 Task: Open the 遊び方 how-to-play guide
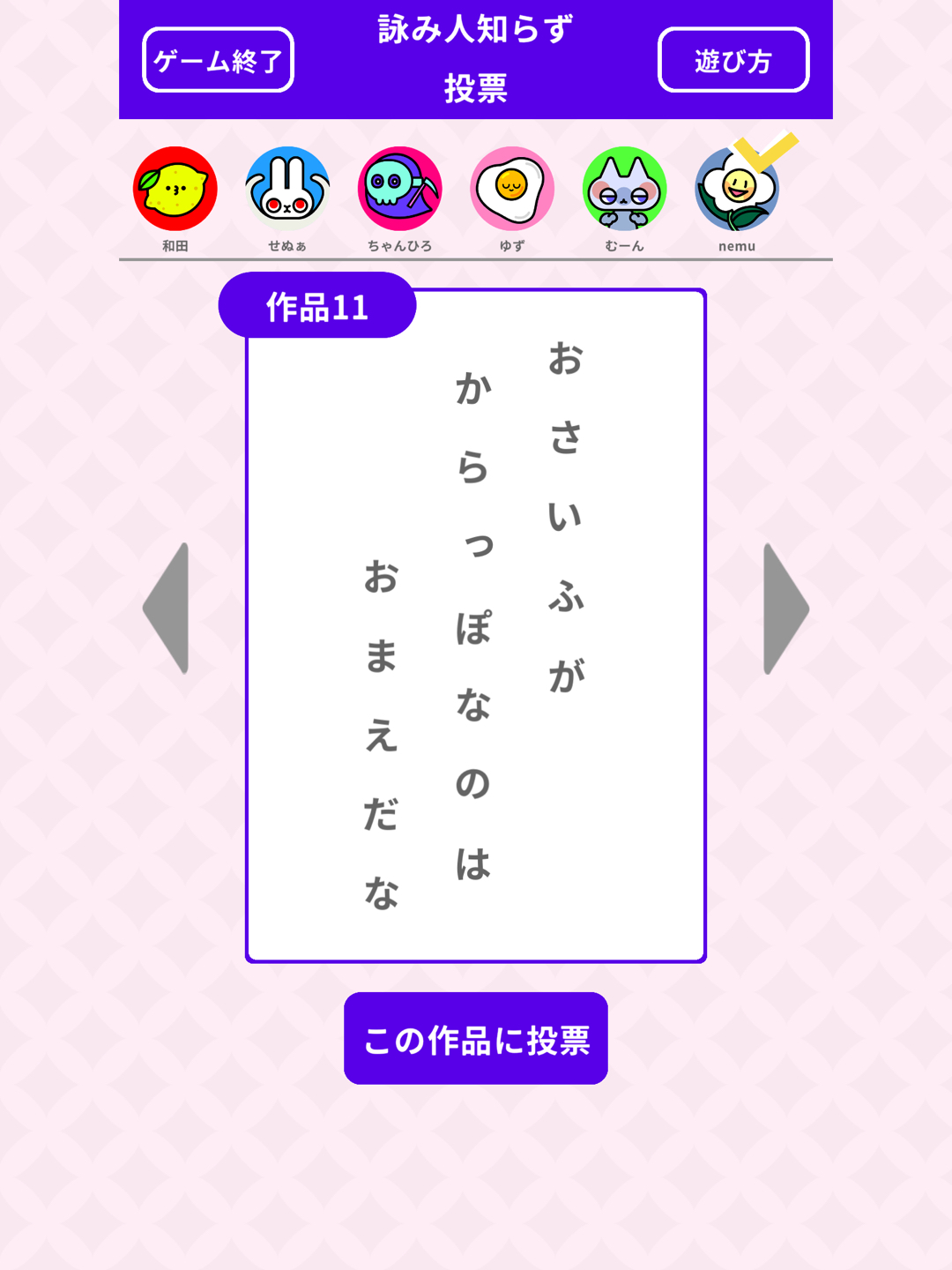click(x=733, y=60)
